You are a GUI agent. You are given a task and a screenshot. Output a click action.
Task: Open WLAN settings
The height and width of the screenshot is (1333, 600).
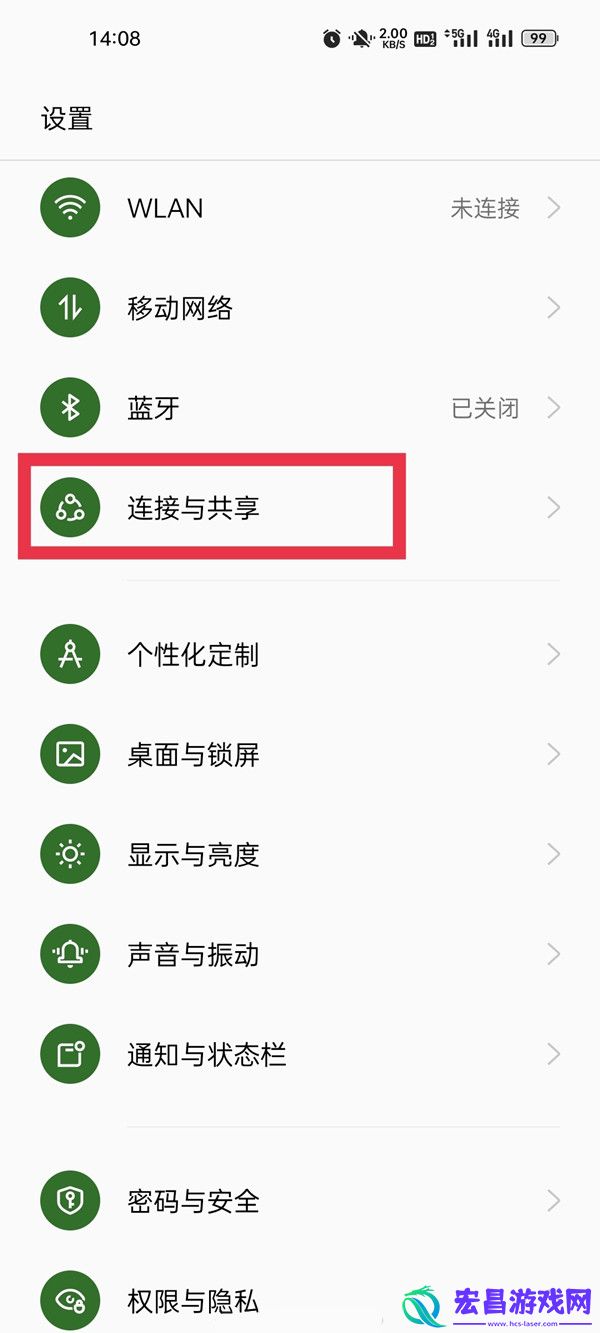(300, 209)
